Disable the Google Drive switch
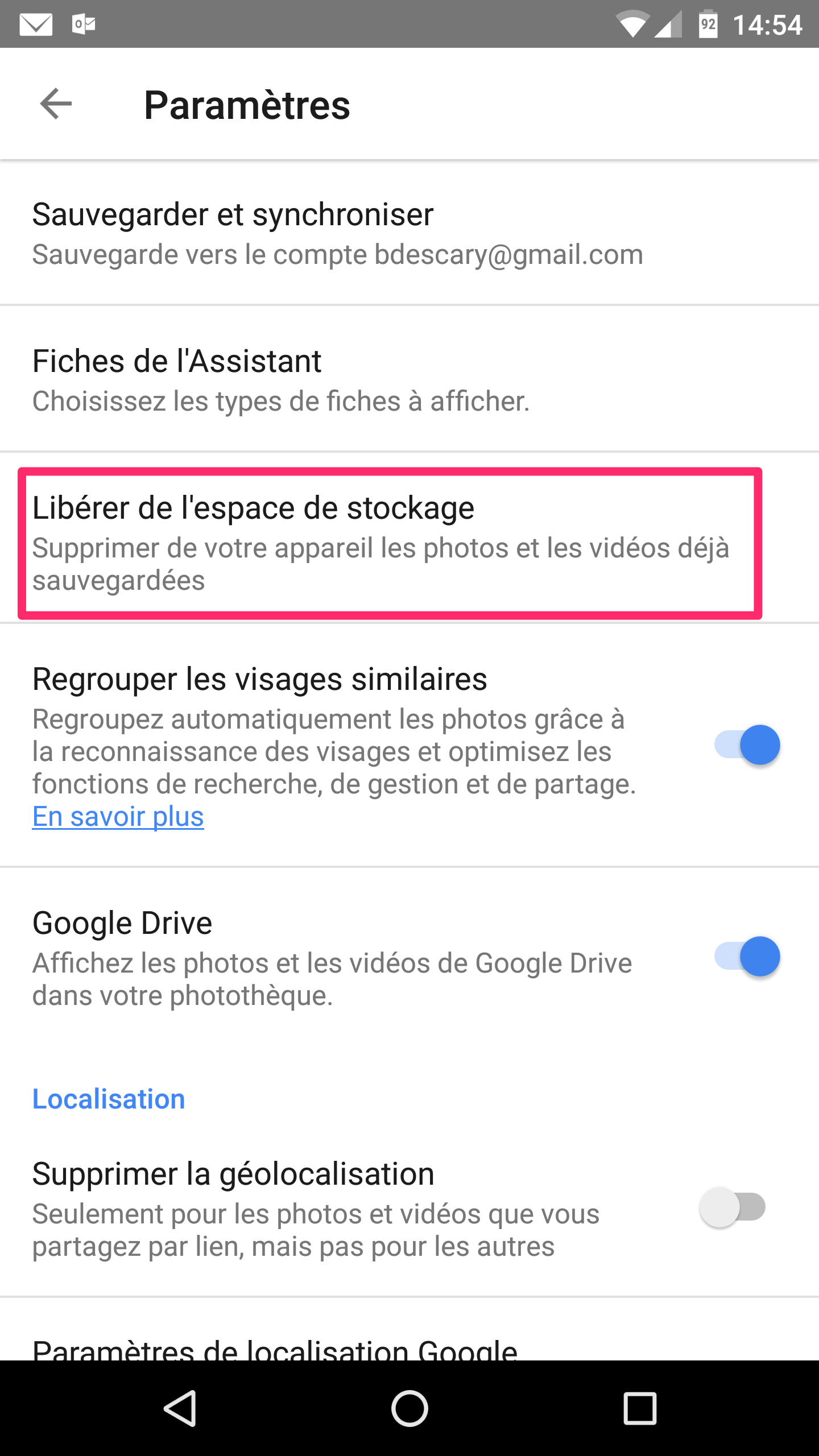 tap(747, 957)
